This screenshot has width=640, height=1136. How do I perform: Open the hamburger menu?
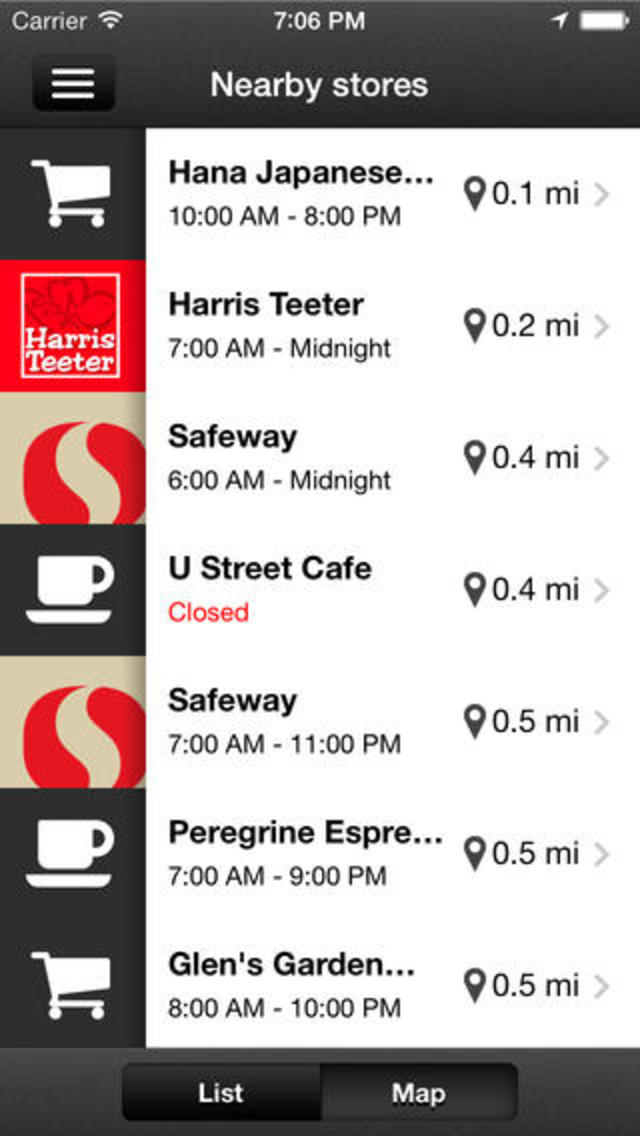coord(73,83)
